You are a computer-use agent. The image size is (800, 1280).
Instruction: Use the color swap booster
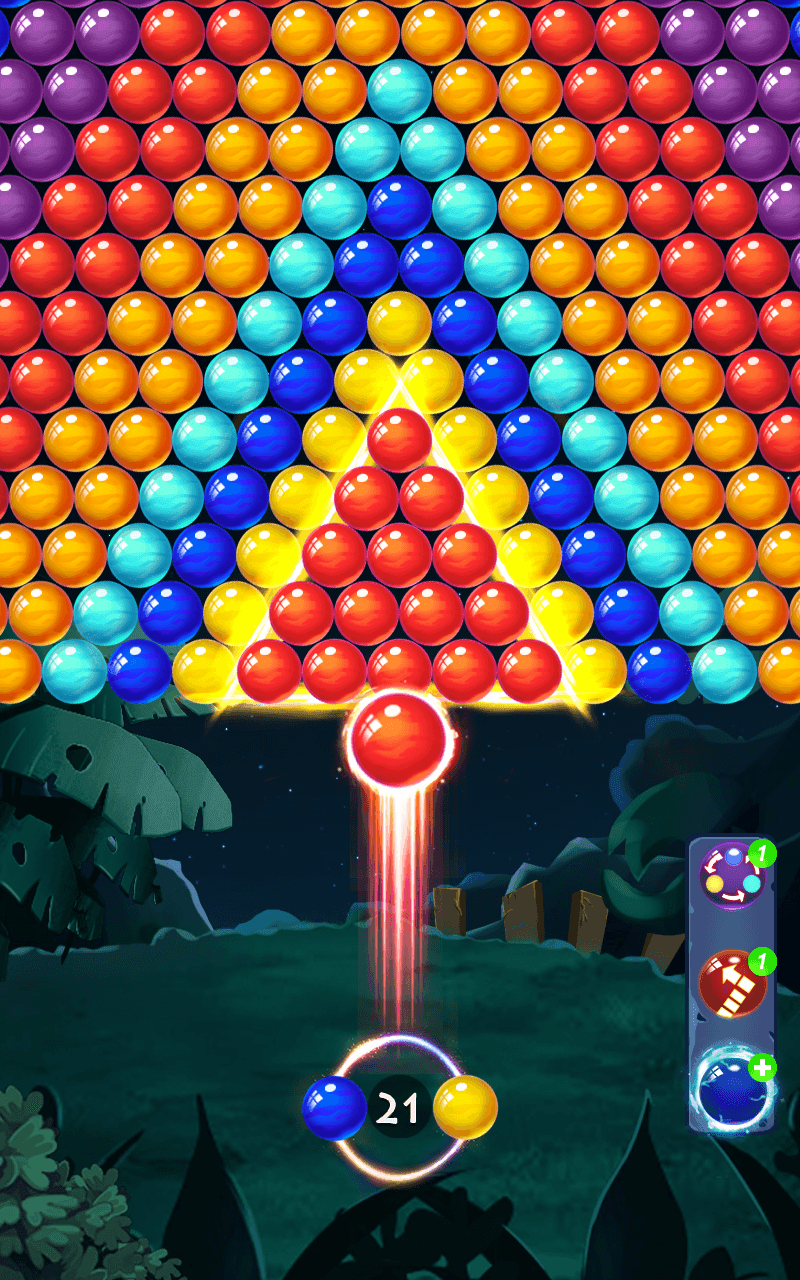pyautogui.click(x=733, y=875)
